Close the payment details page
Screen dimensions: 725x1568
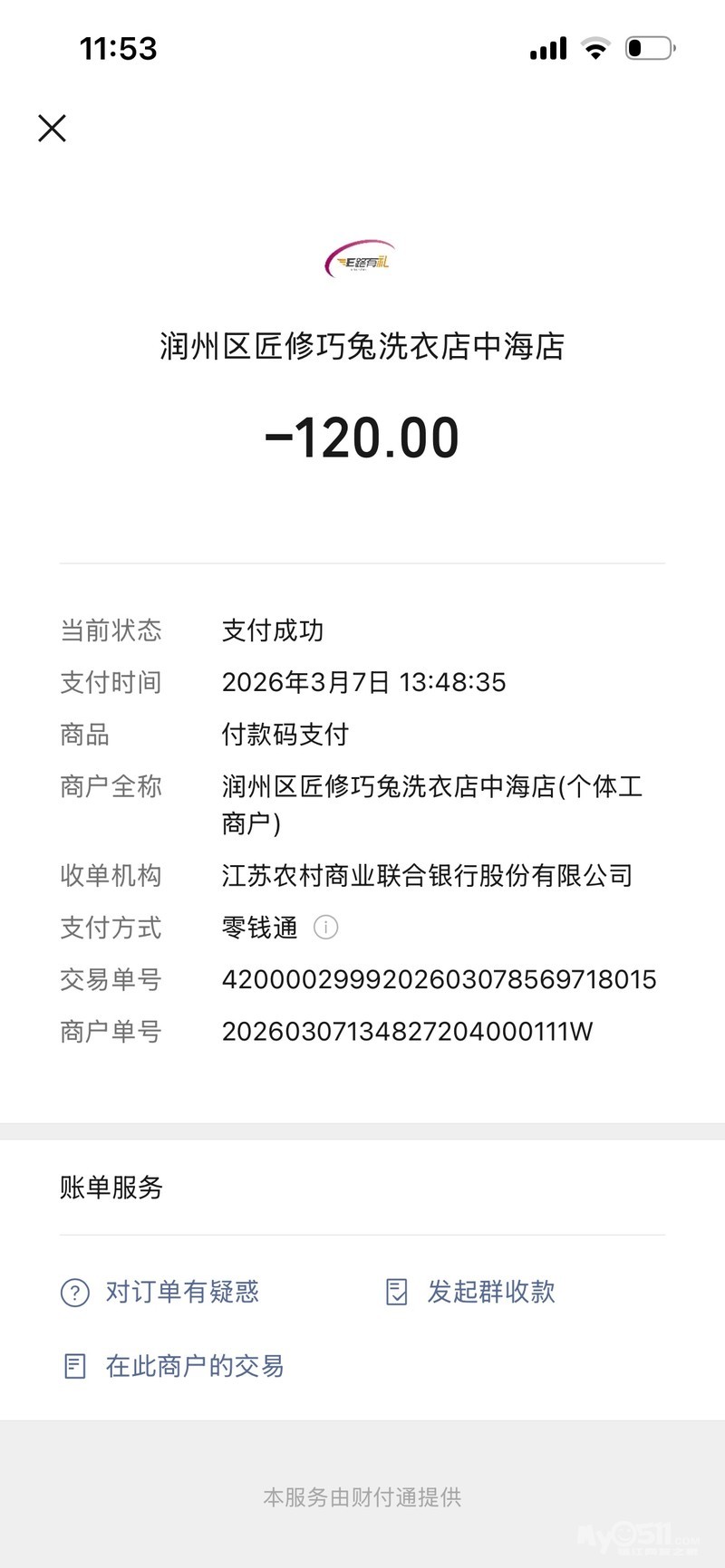point(53,129)
